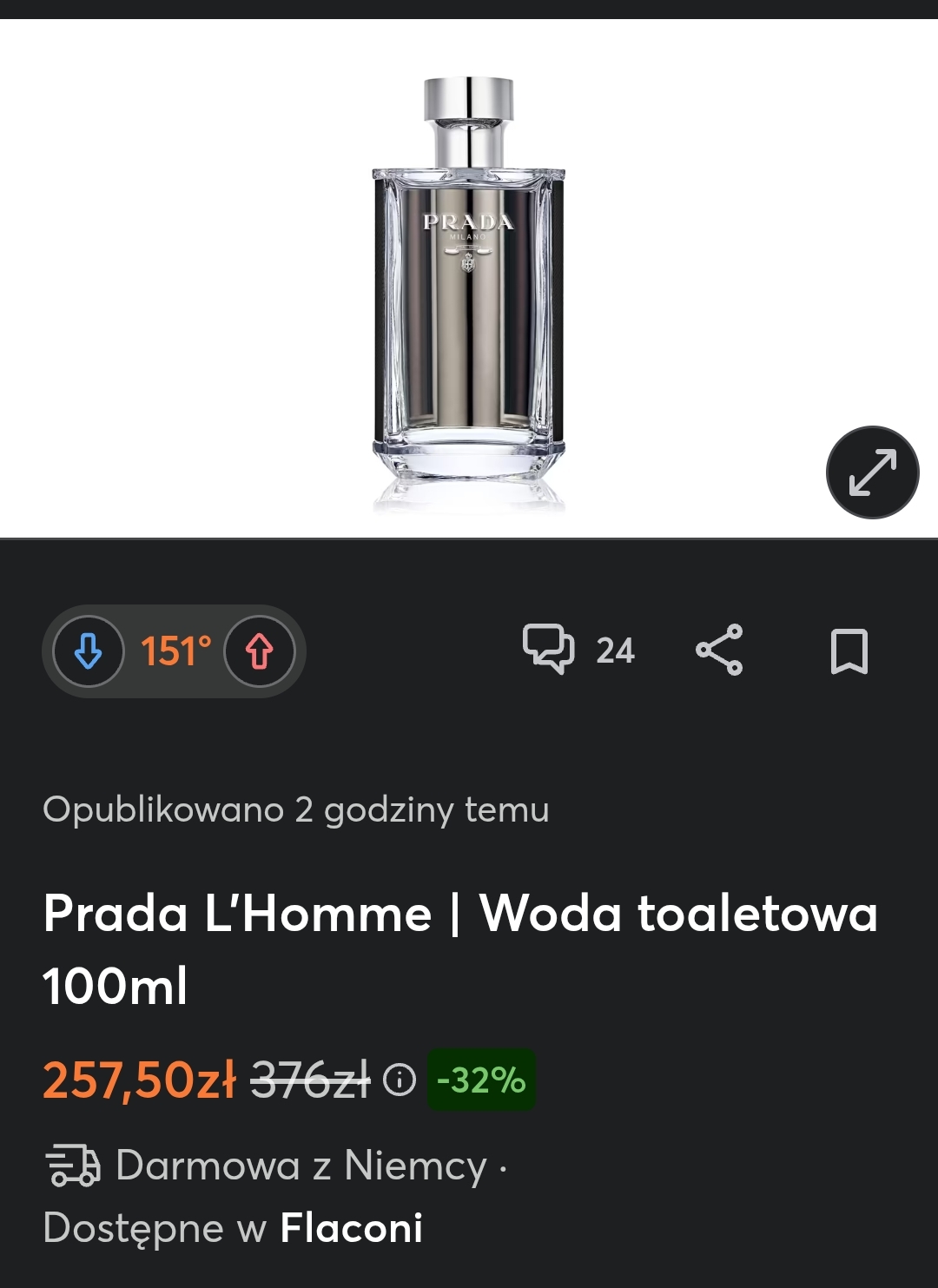Viewport: 938px width, 1288px height.
Task: Vote the deal colder with down arrow
Action: (x=88, y=651)
